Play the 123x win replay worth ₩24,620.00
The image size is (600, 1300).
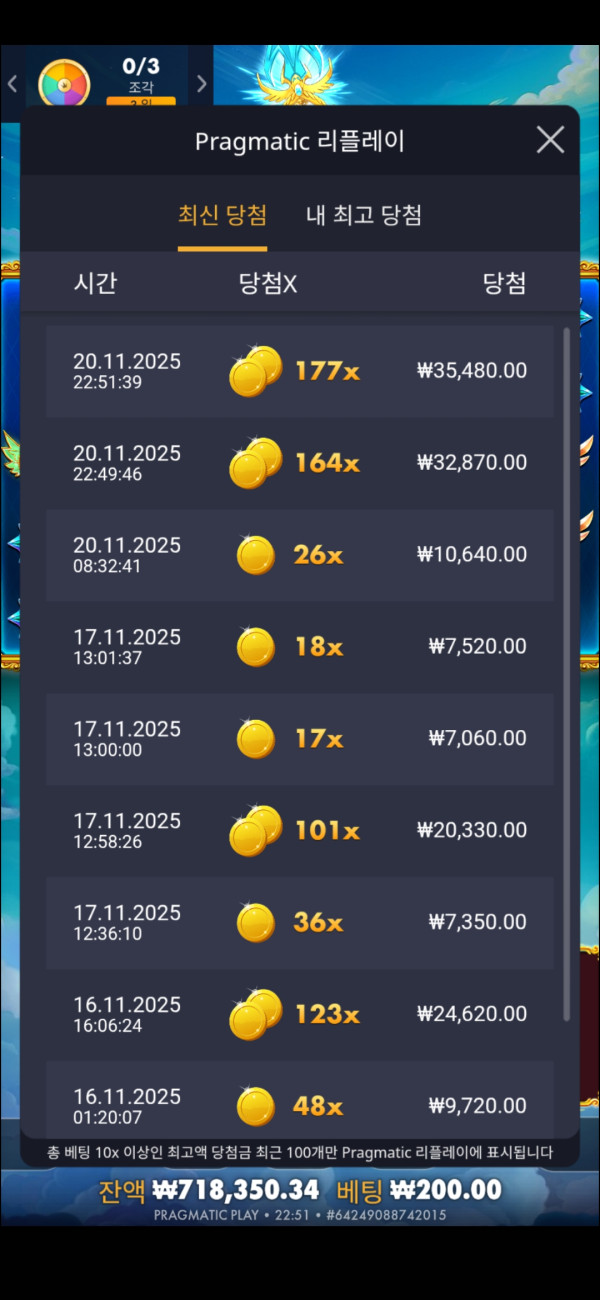[x=299, y=1015]
